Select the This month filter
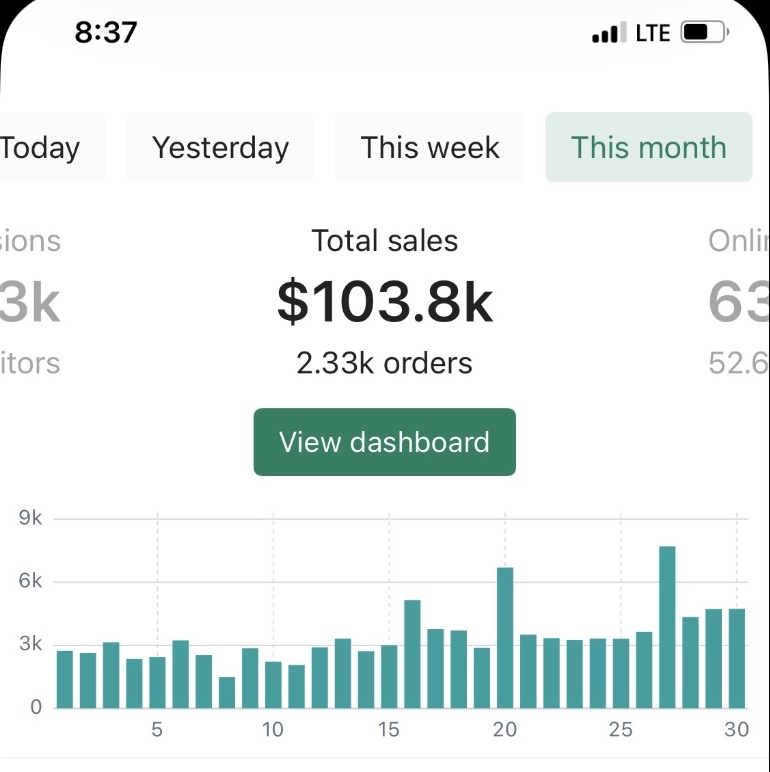The image size is (770, 772). [648, 147]
